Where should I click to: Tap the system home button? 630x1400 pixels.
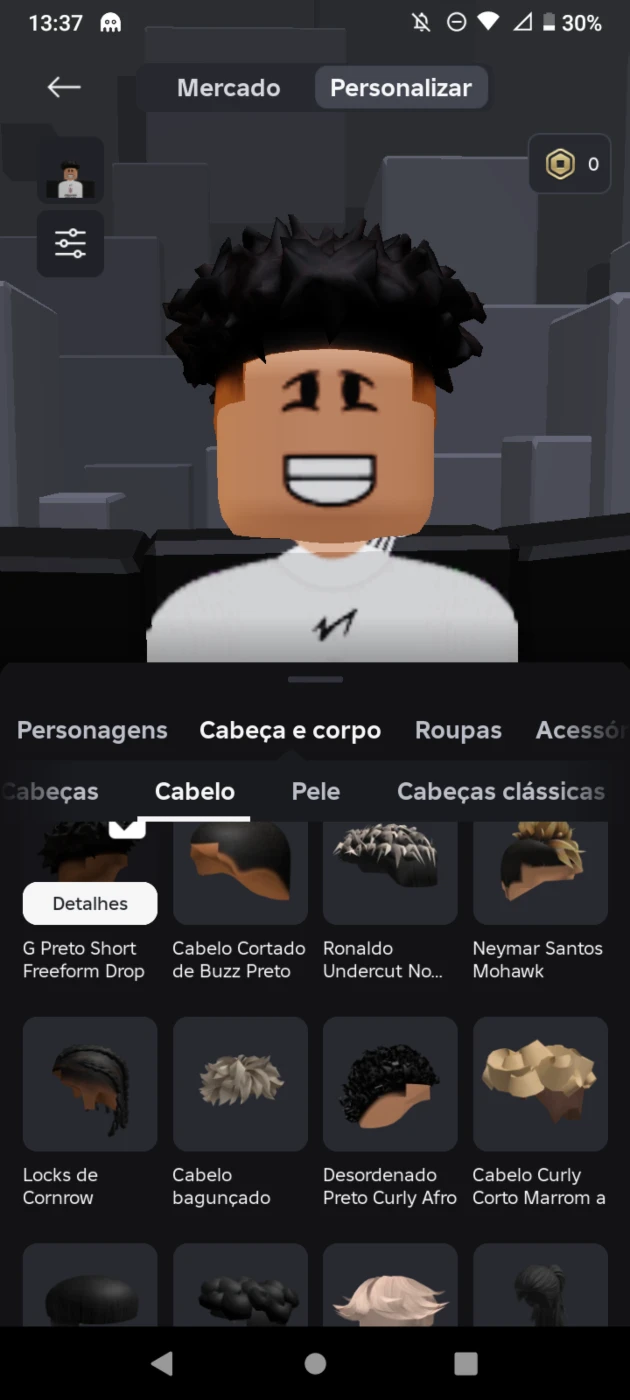[315, 1363]
